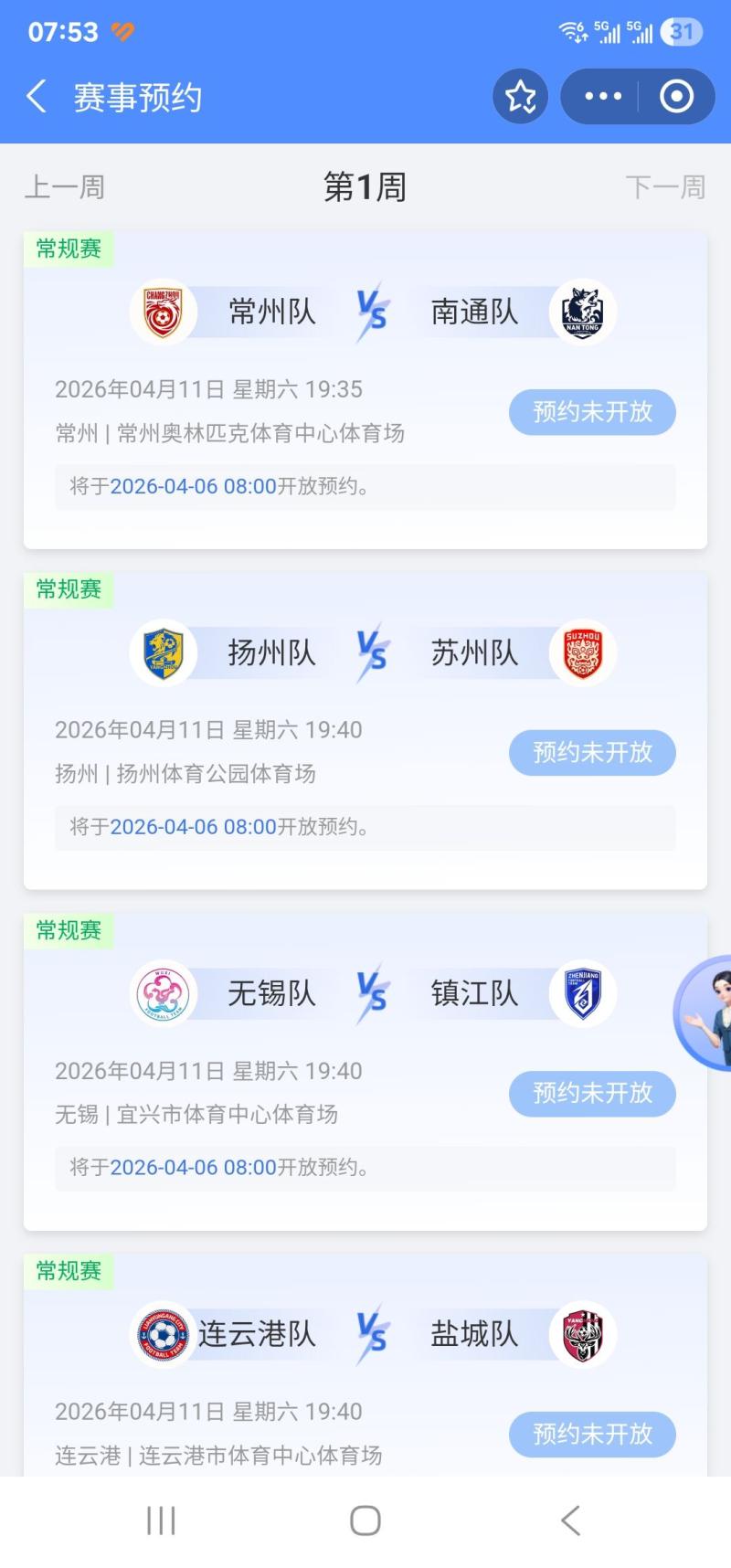Close the mini program with the circle icon
This screenshot has height=1568, width=731.
(676, 96)
